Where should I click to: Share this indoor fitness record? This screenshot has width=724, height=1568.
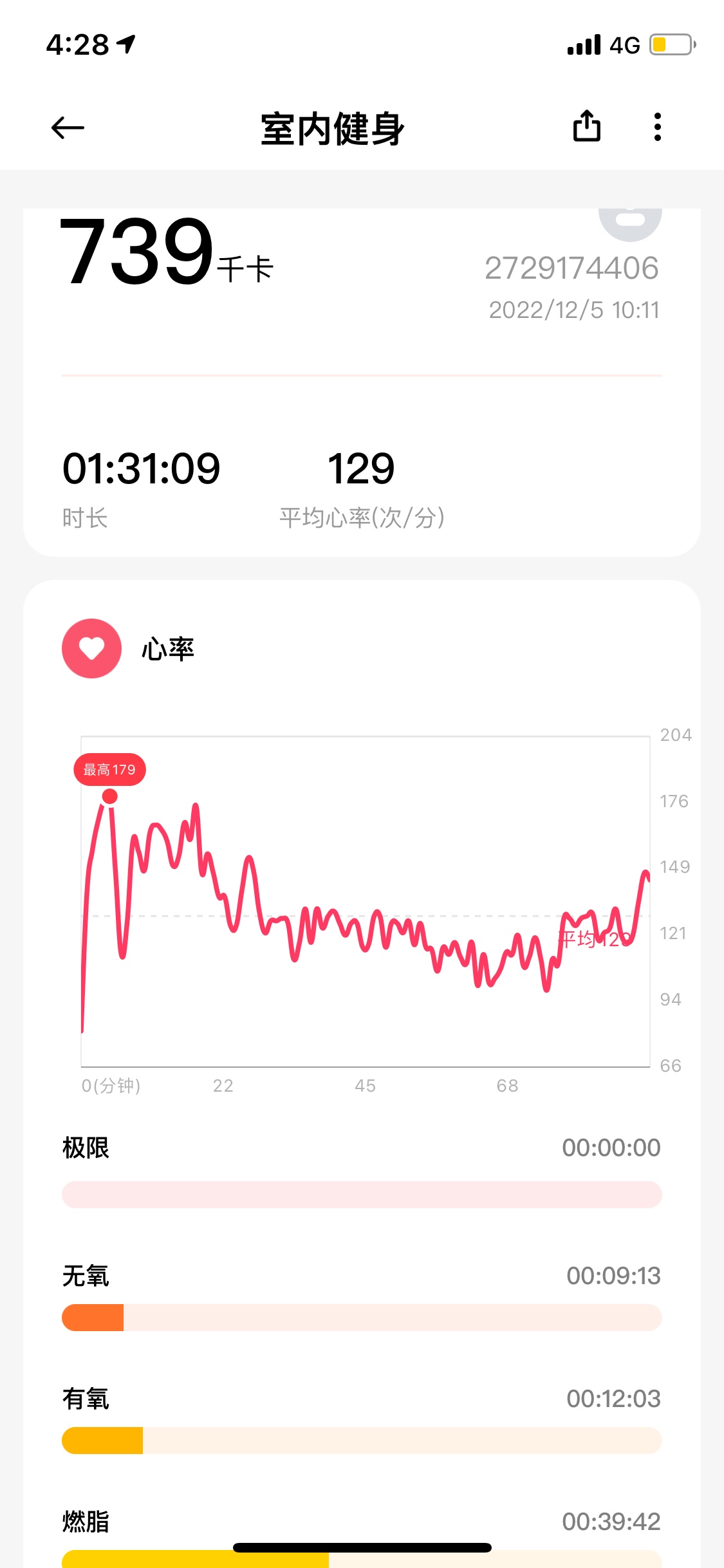pos(586,126)
